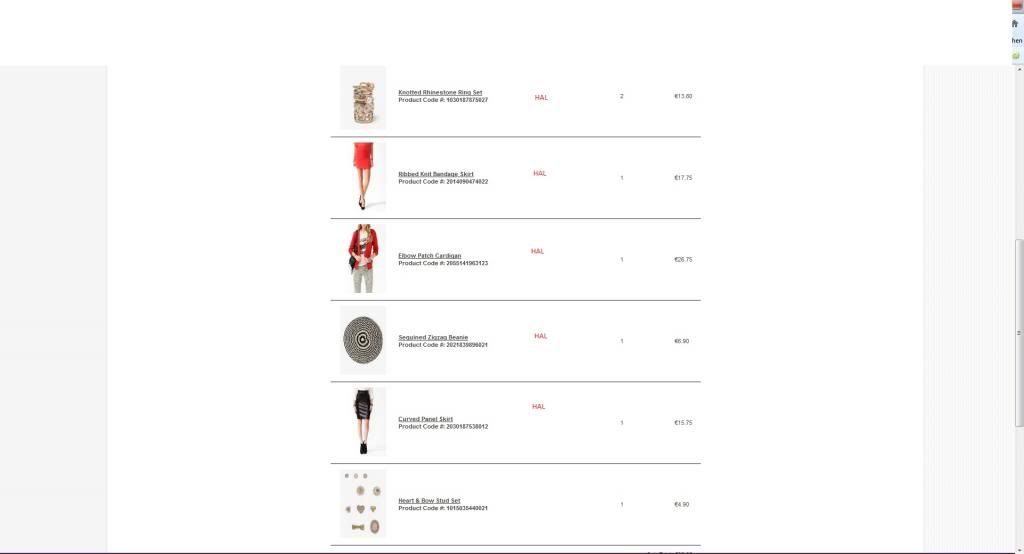
Task: Open Heart & Bow Stud Set link
Action: click(429, 501)
